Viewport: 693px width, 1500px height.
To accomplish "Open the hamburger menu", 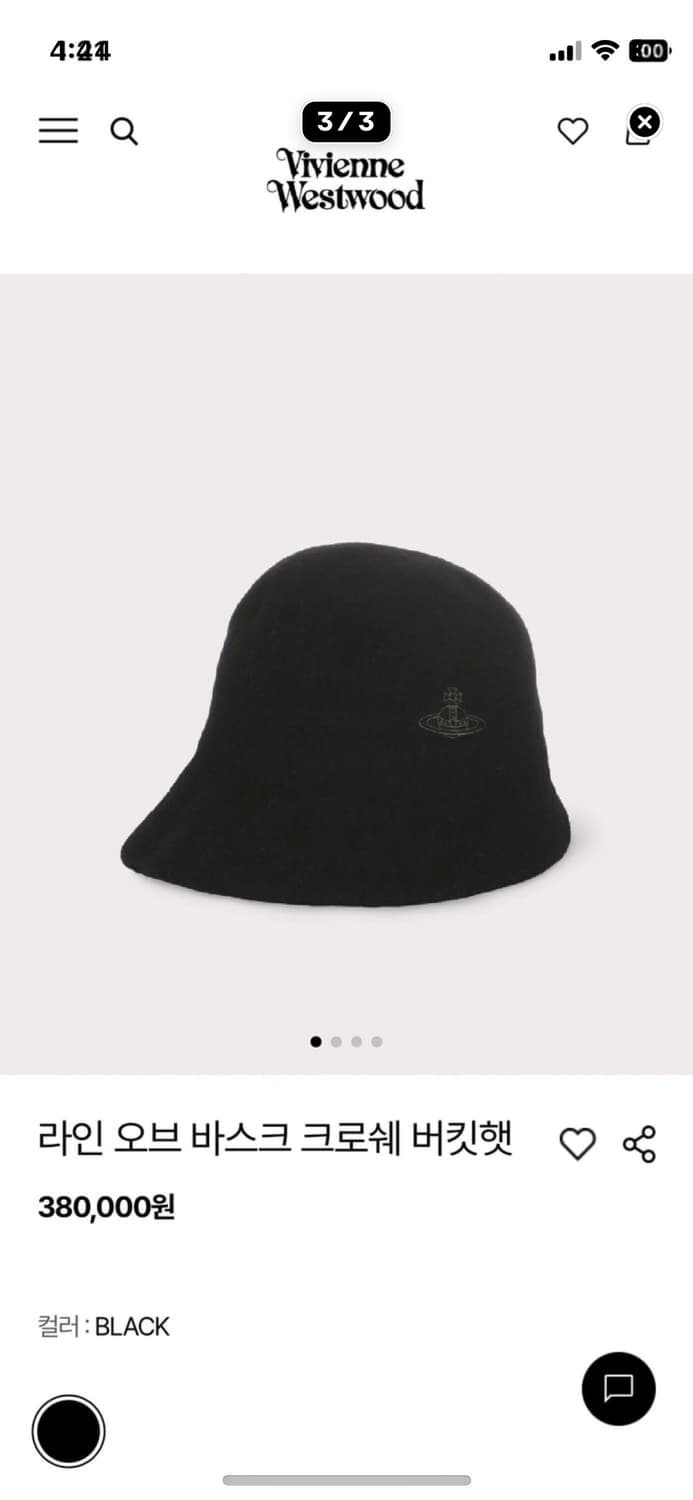I will [x=58, y=131].
